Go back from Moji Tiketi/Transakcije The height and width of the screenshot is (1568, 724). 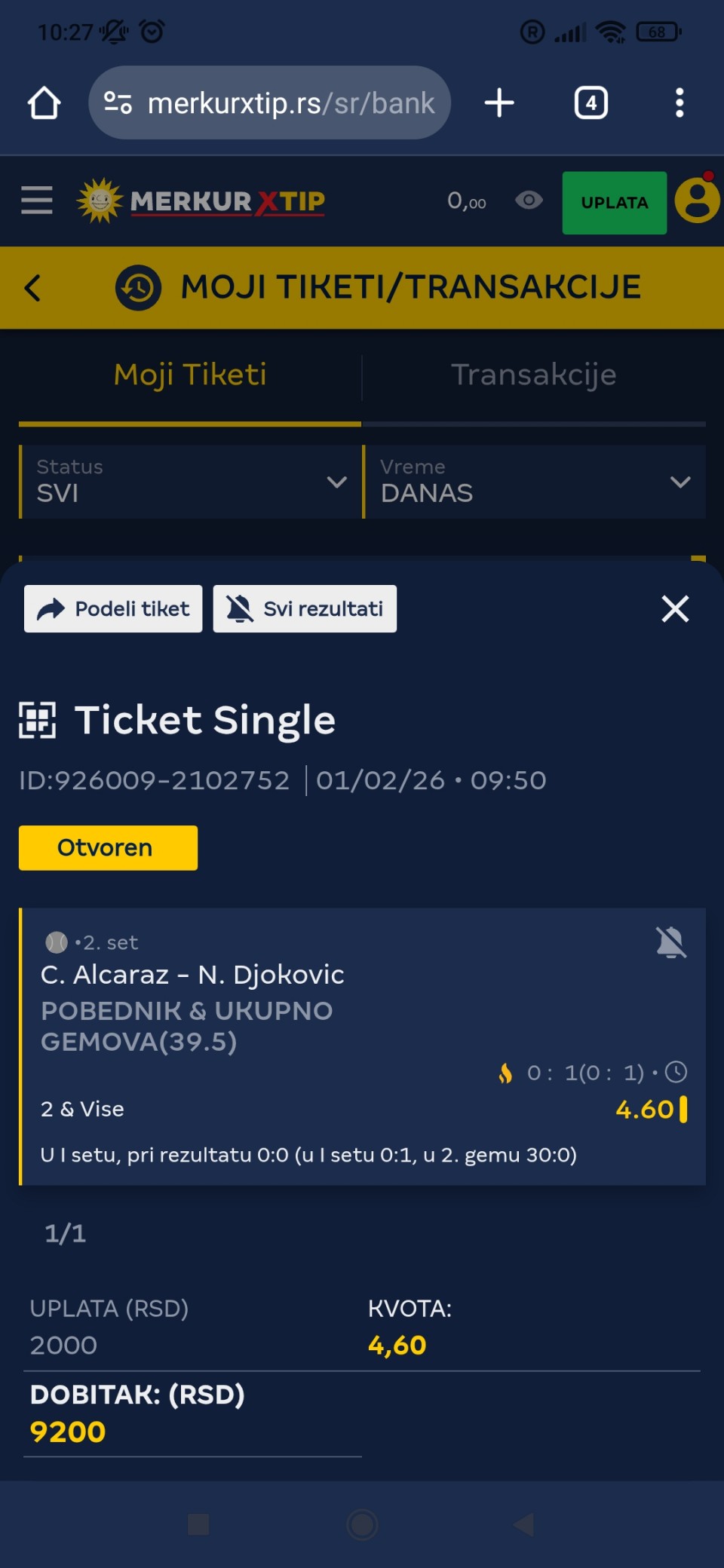coord(33,288)
